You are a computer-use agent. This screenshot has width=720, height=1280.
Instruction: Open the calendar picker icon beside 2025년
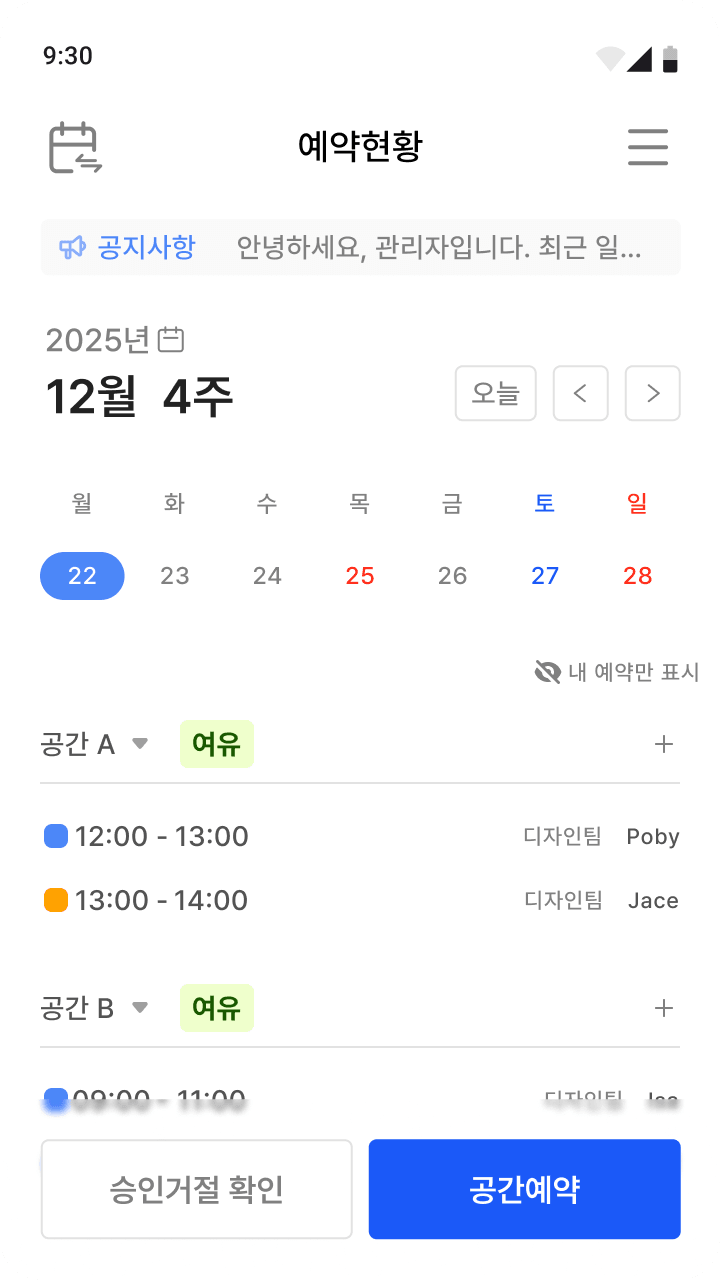(x=173, y=339)
